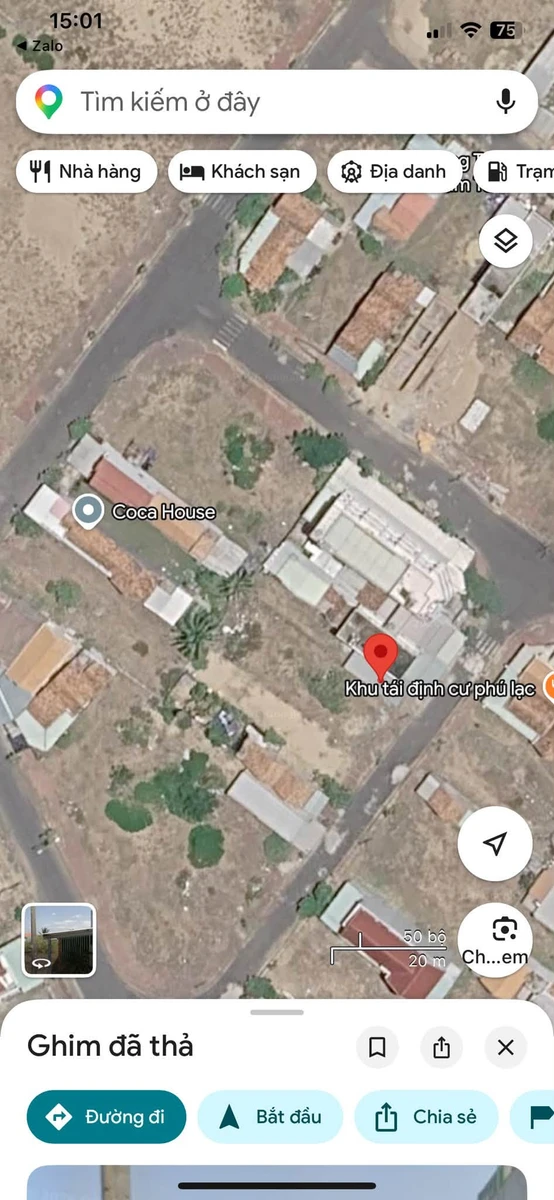Save the dropped pin with bookmark icon
The height and width of the screenshot is (1200, 554).
(x=378, y=1047)
